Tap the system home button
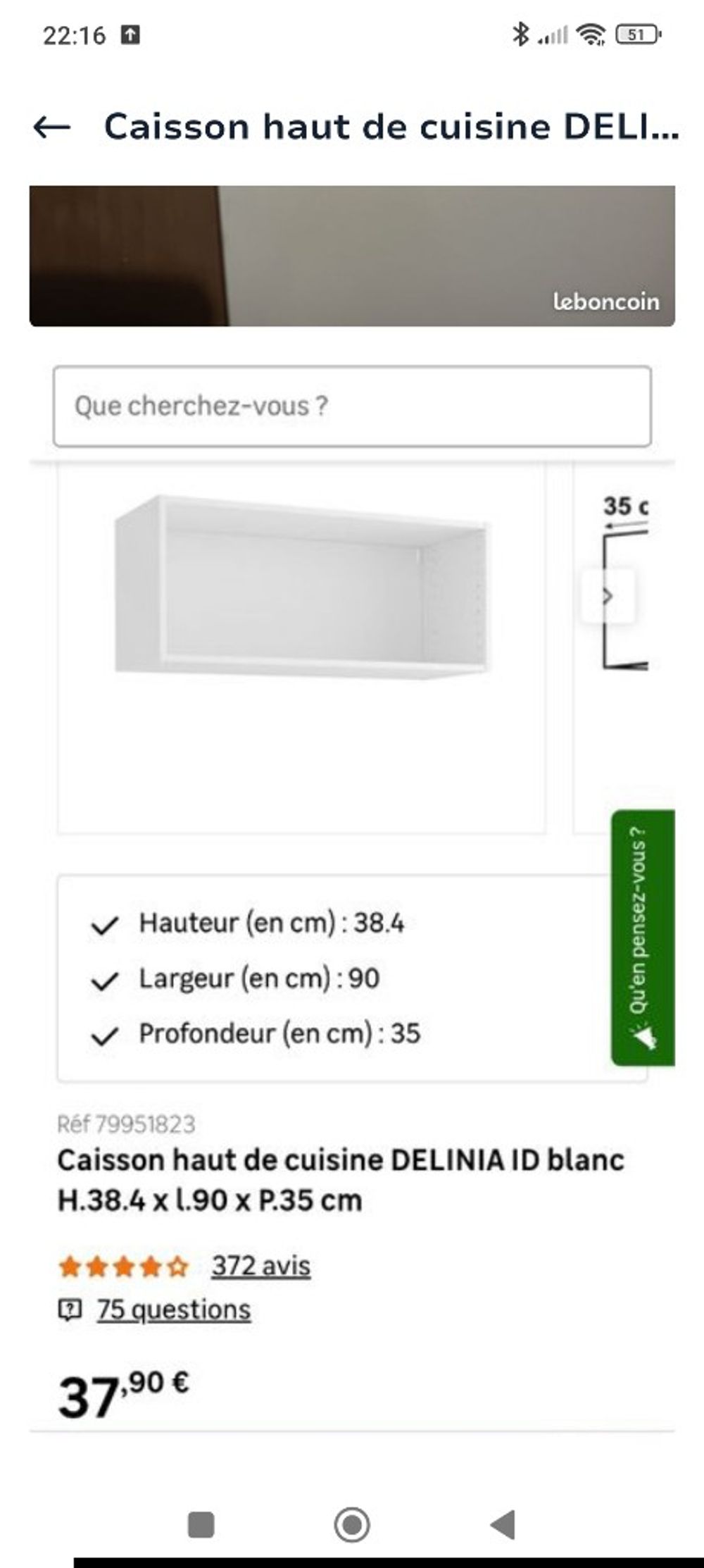 pyautogui.click(x=352, y=1525)
